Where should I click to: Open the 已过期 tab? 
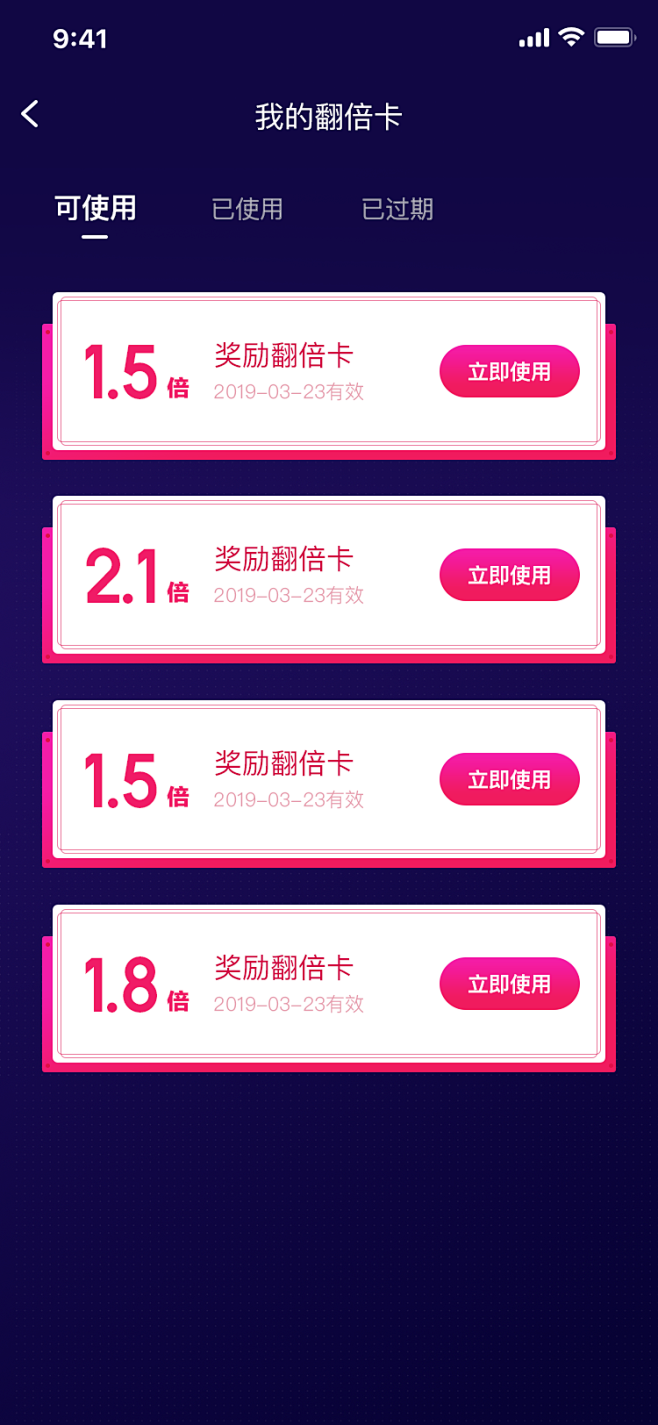coord(397,209)
